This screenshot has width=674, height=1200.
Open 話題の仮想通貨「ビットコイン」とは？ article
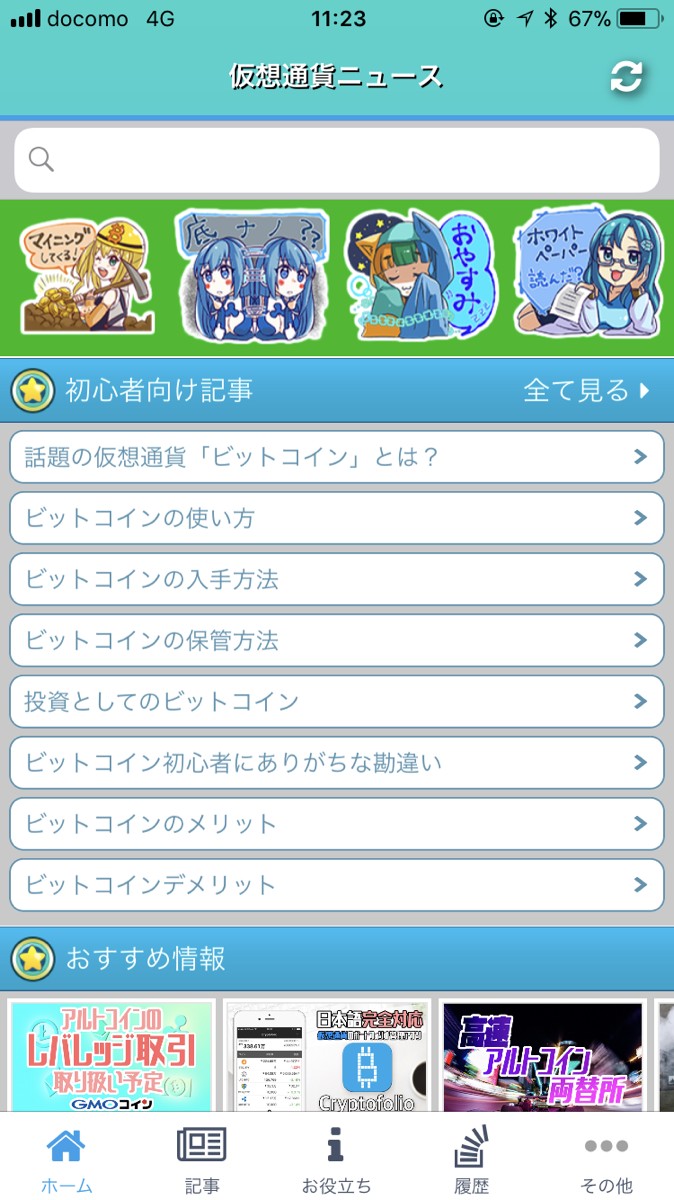pyautogui.click(x=337, y=457)
